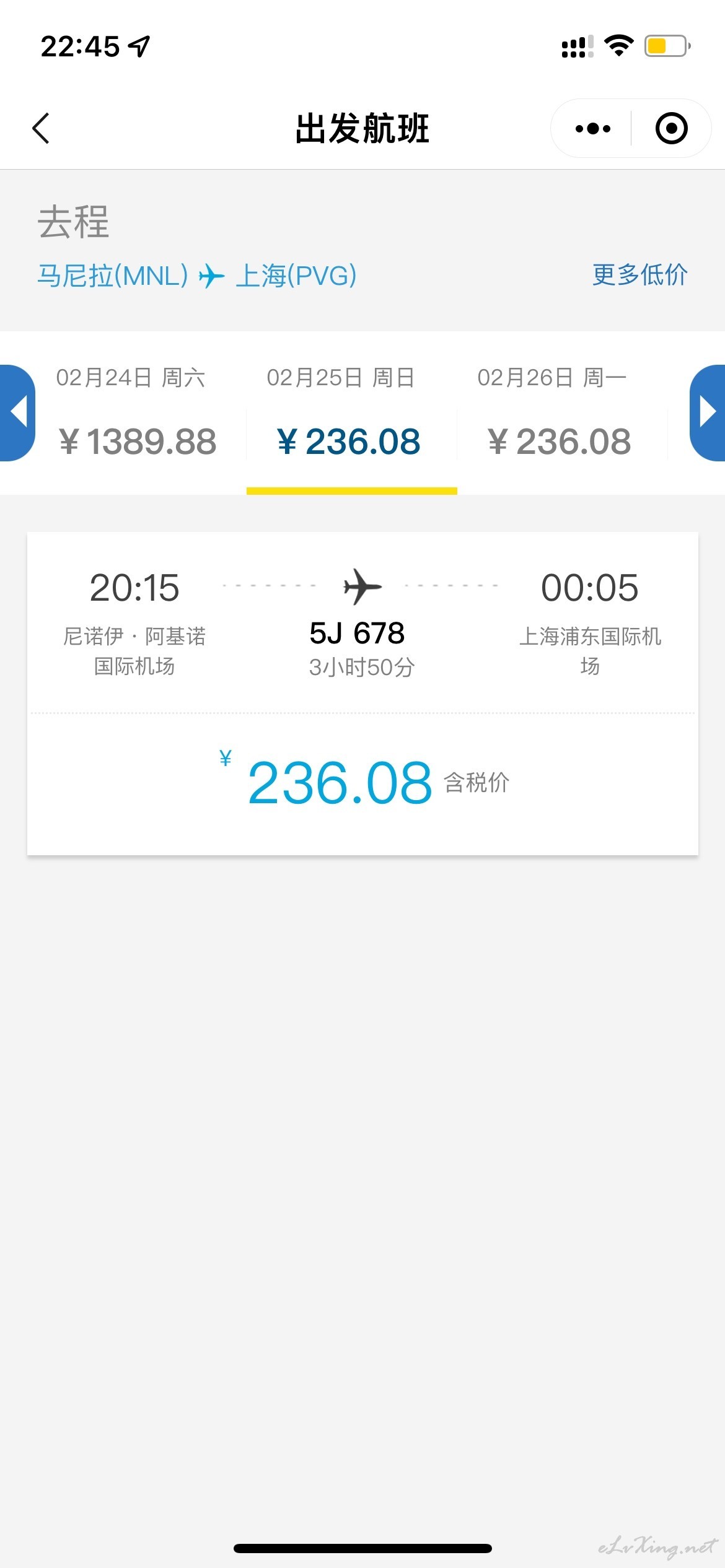Screen dimensions: 725x1568
Task: Close the mini program with the circle button
Action: 671,128
